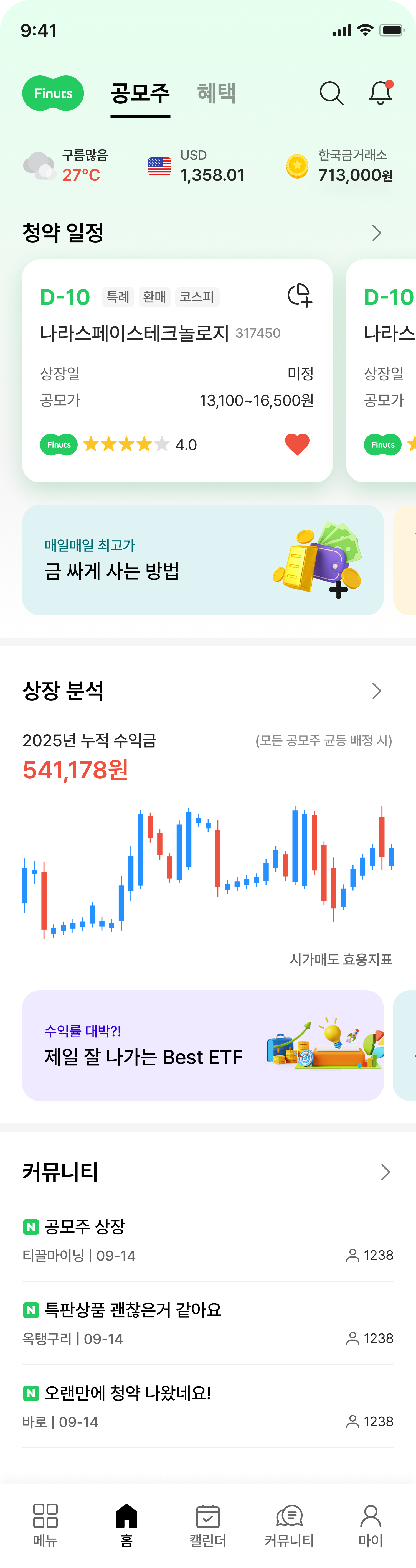Expand 상장 분석 with its chevron
Viewport: 416px width, 1568px height.
coord(377,691)
